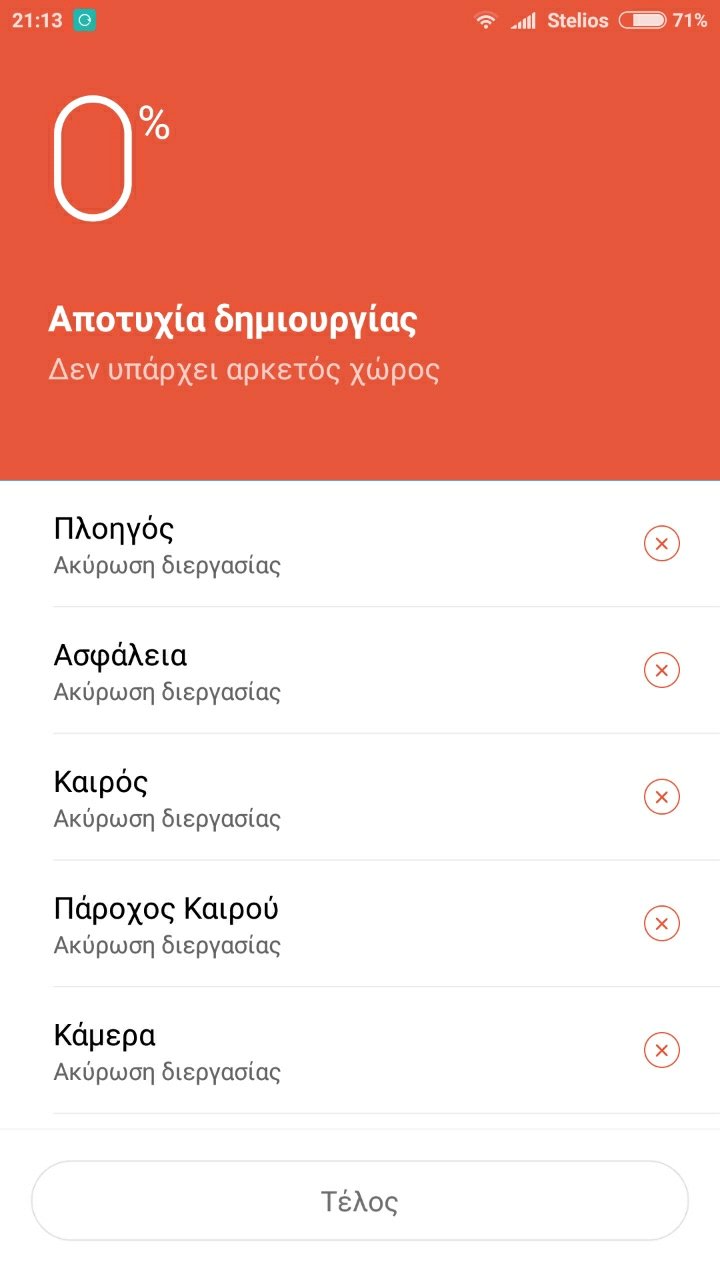Tap the X icon for Πάροχος Καιρού

[661, 924]
